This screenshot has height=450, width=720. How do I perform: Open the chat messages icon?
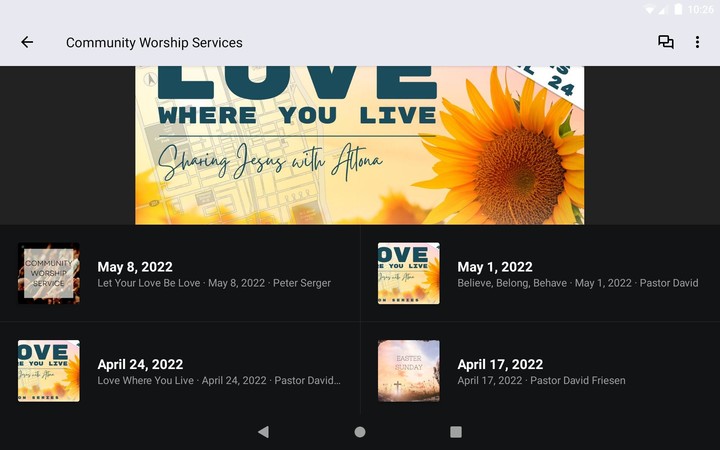[665, 42]
